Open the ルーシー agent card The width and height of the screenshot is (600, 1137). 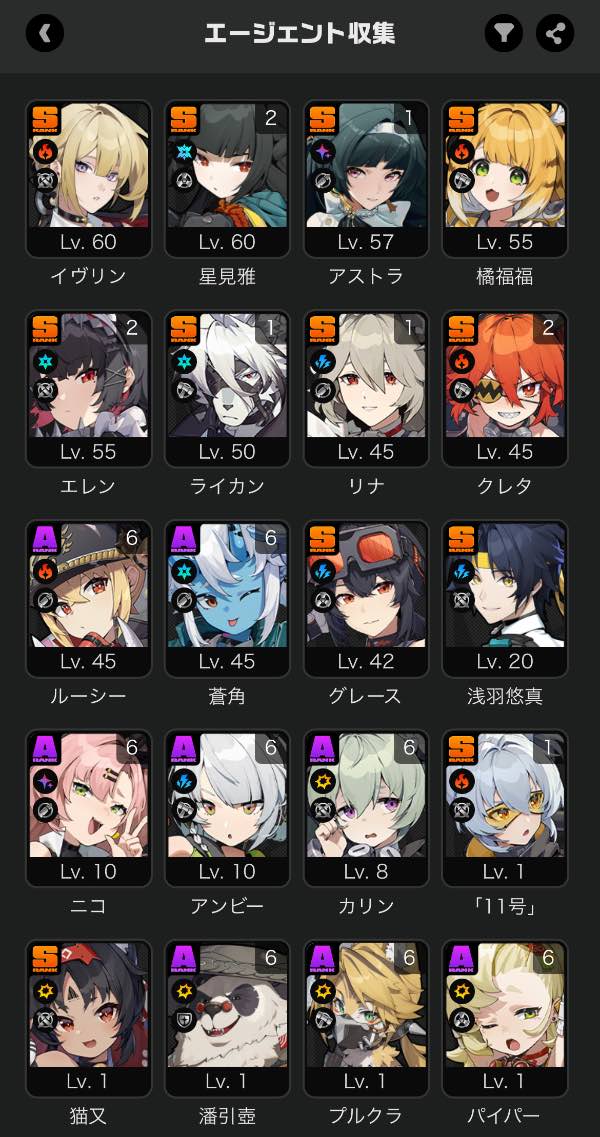[89, 599]
